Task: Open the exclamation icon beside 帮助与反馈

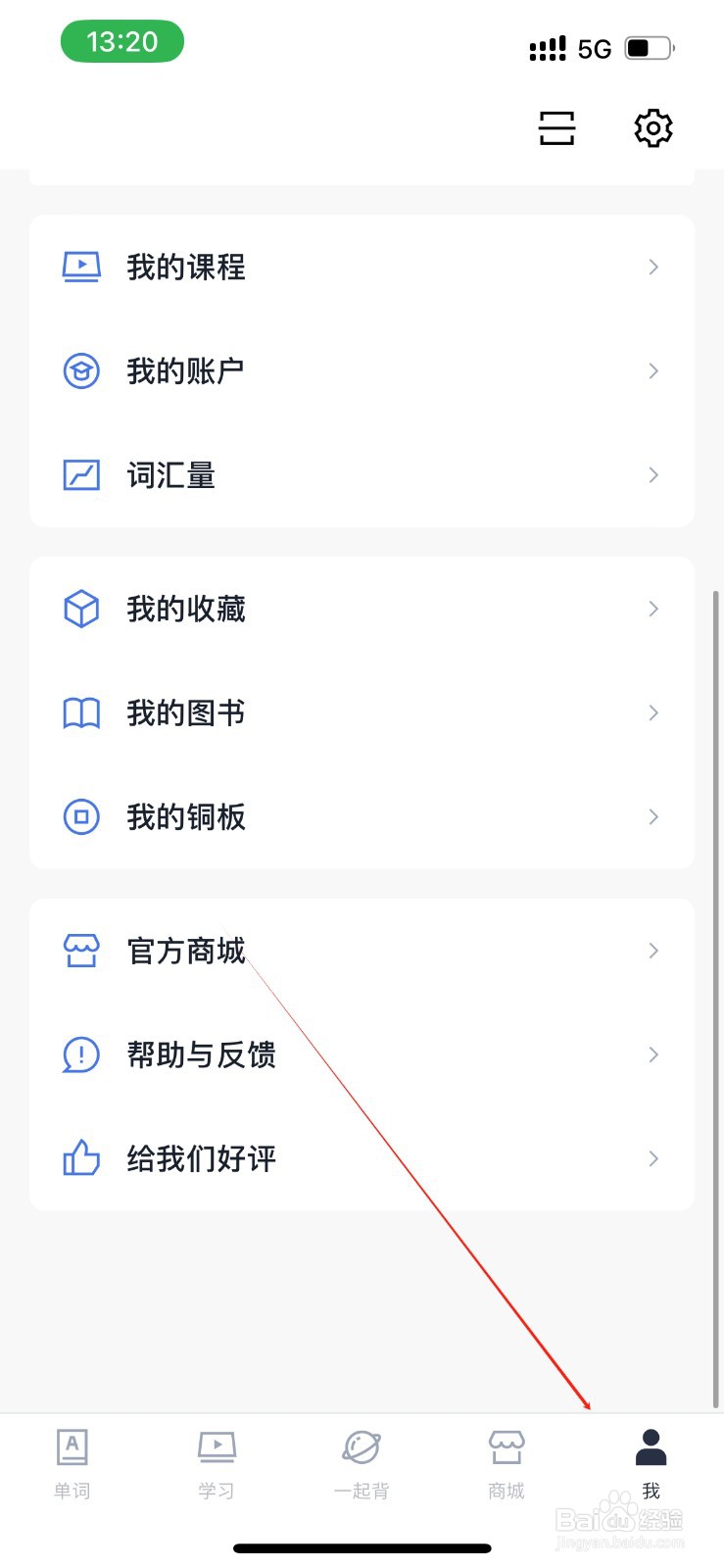Action: coord(81,1055)
